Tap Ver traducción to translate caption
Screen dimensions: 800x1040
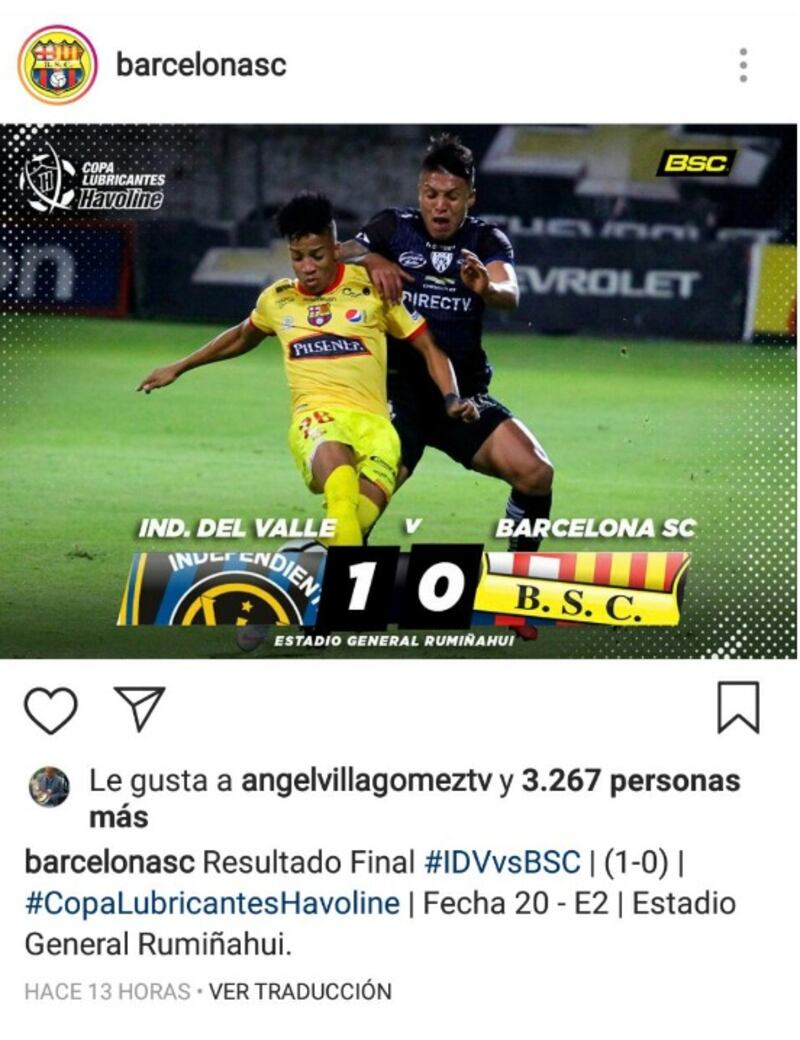[x=300, y=992]
